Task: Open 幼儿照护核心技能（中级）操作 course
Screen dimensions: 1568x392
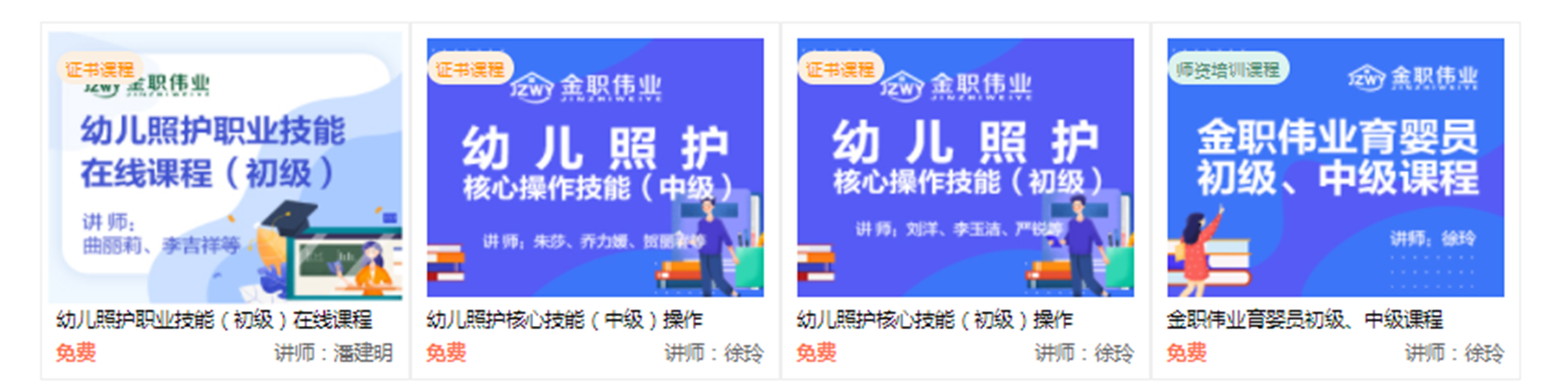Action: click(595, 167)
